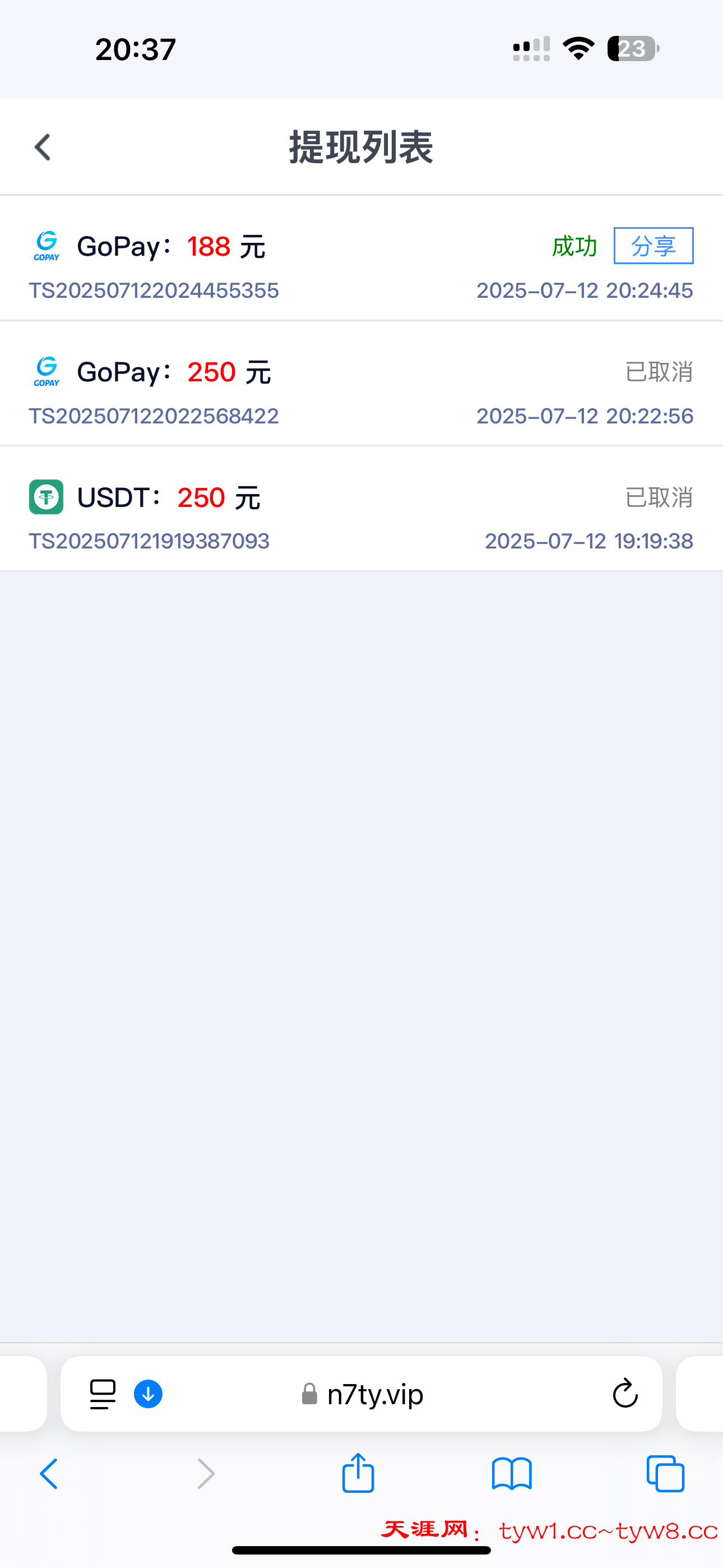Tap the back navigation chevron at bottom
Viewport: 723px width, 1568px height.
pyautogui.click(x=49, y=1473)
